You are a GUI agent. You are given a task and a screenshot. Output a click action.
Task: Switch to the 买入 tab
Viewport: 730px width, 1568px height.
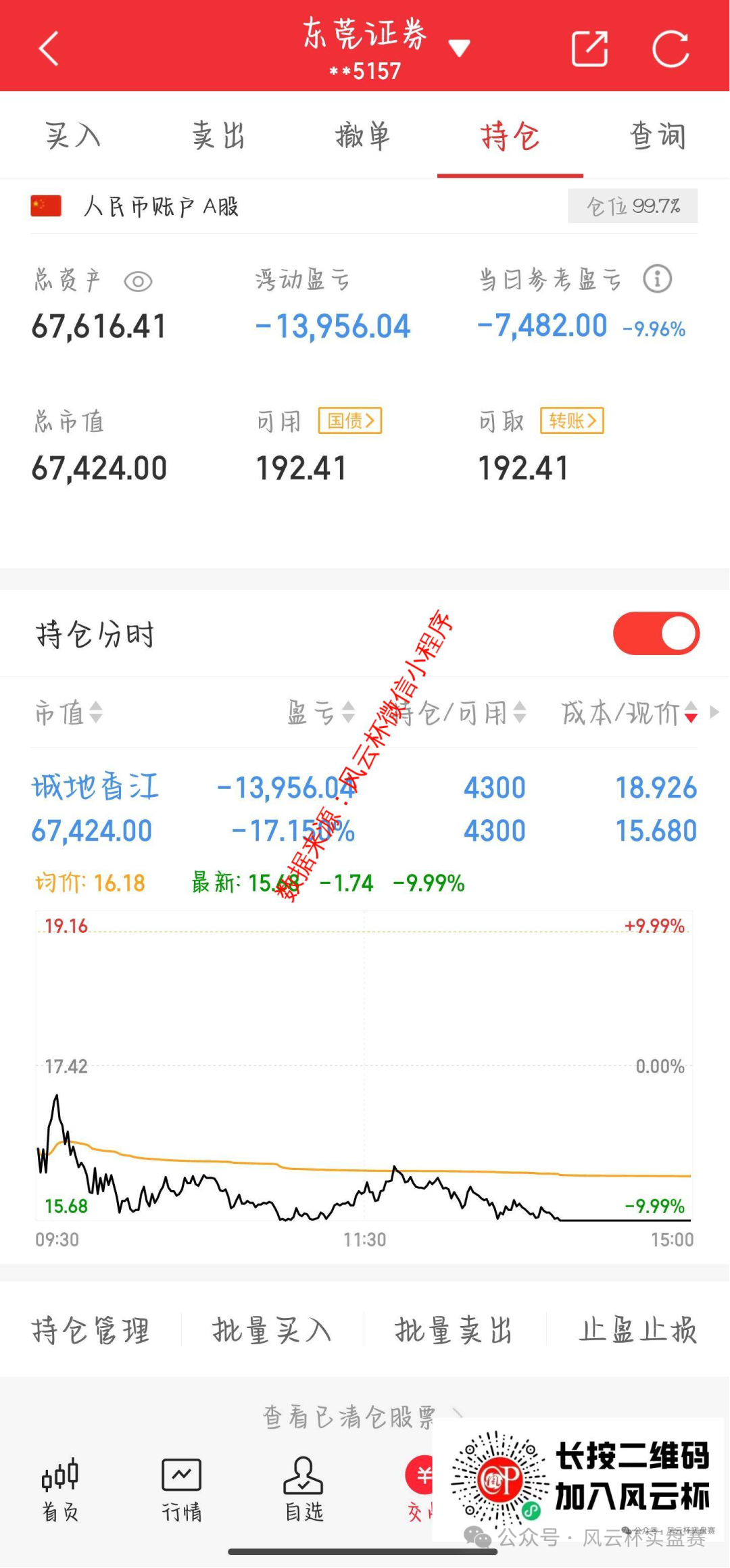[x=73, y=136]
